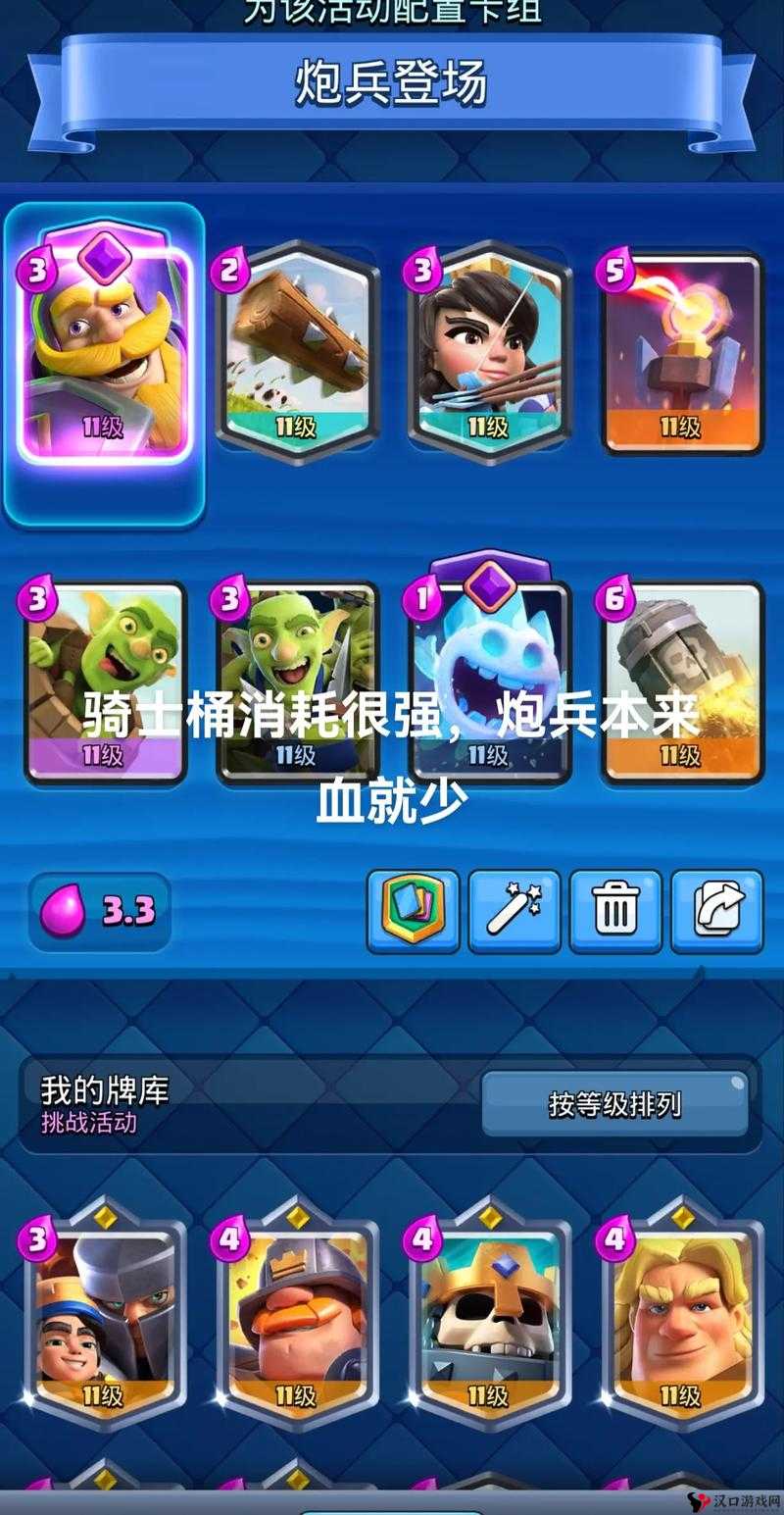784x1515 pixels.
Task: Use the magic wand auto-fill deck button
Action: [514, 912]
